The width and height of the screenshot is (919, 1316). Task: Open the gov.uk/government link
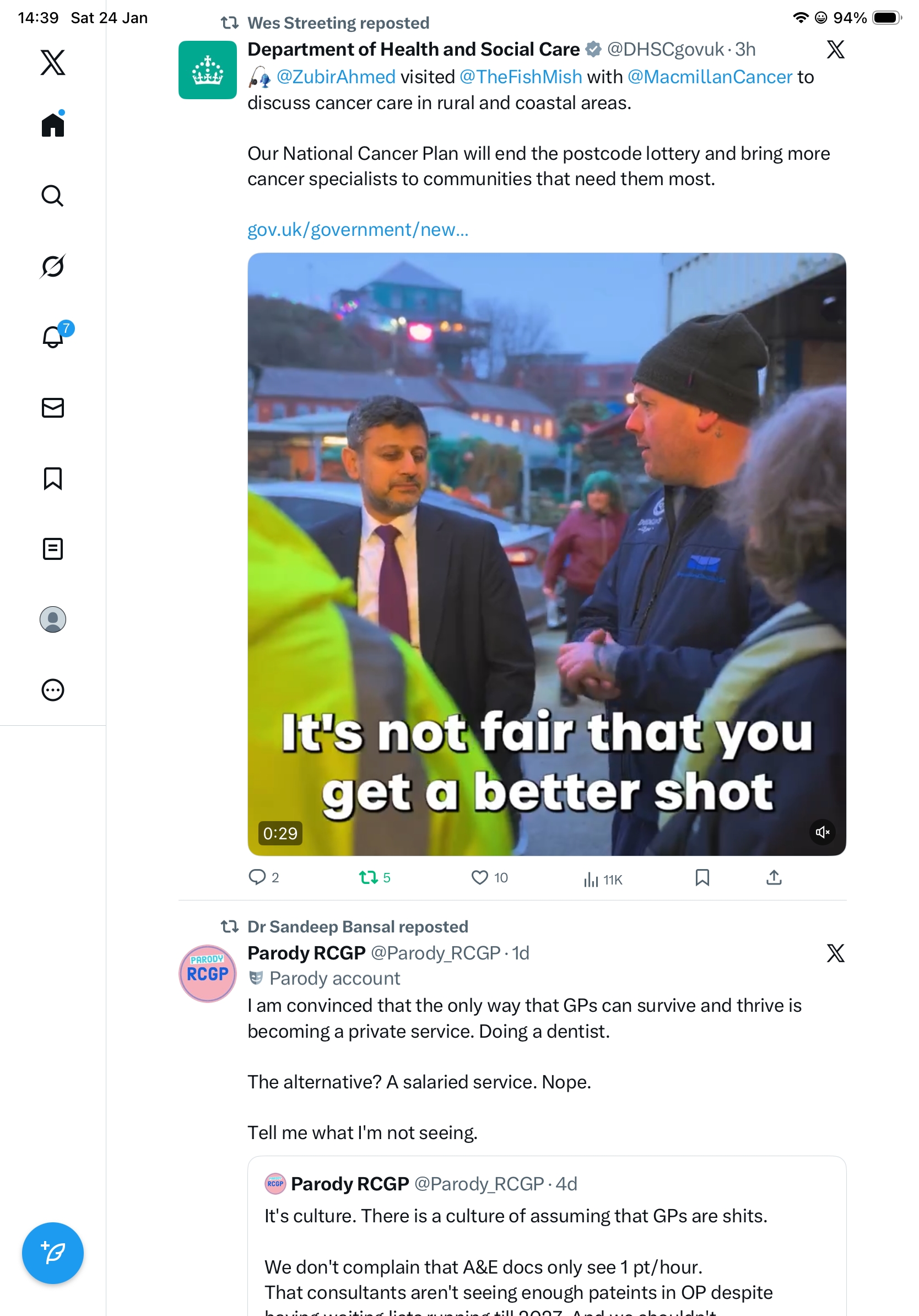358,230
